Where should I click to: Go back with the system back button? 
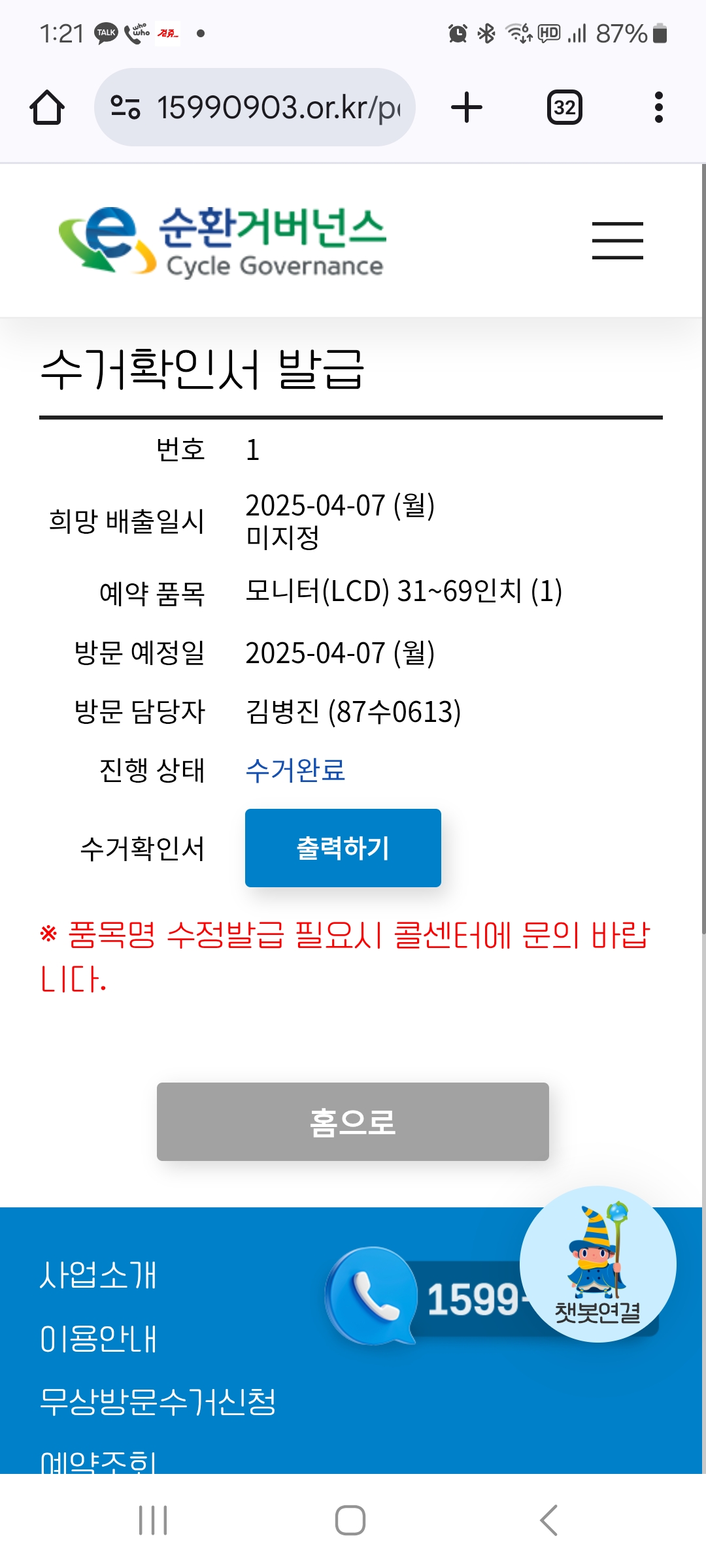point(548,1520)
